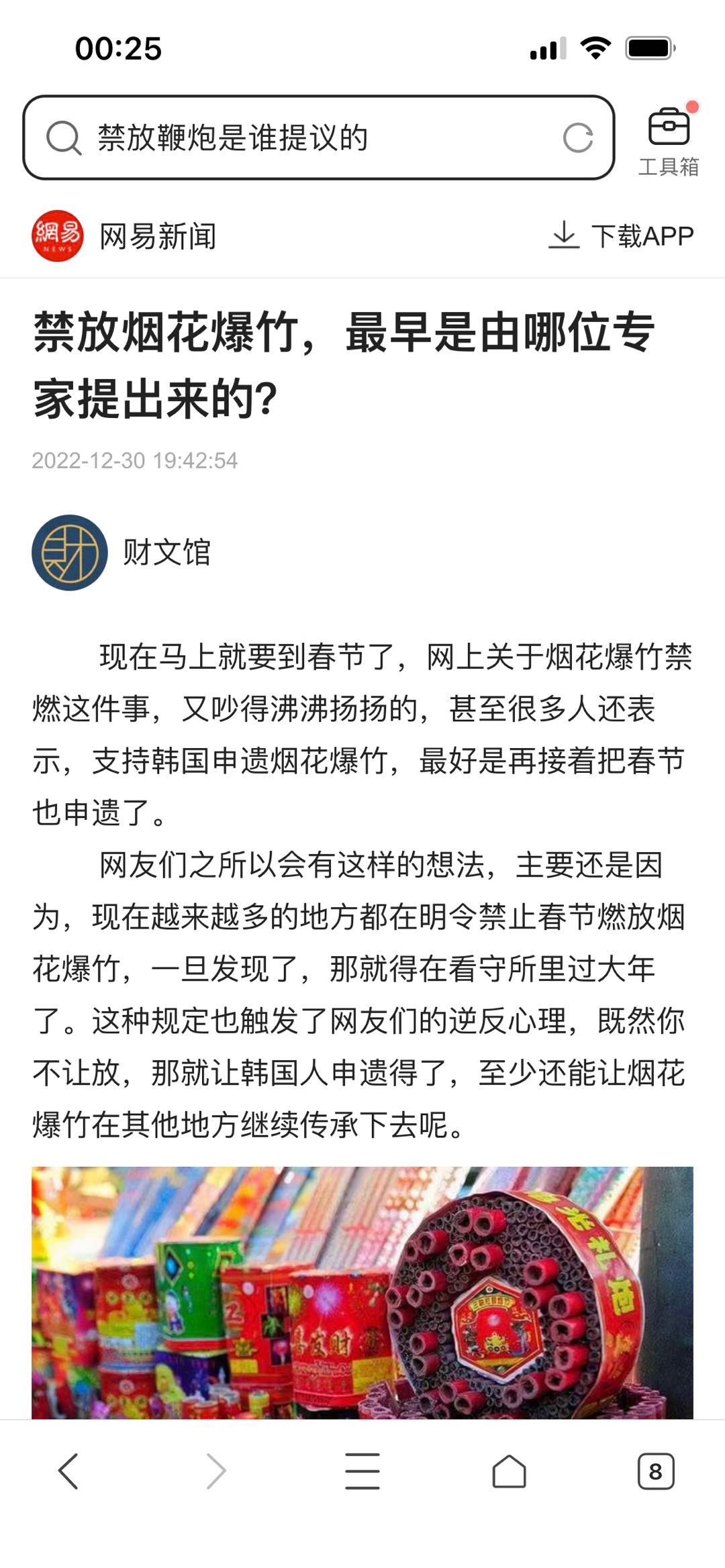The height and width of the screenshot is (1568, 725).
Task: Open the browser menu
Action: 362,1471
